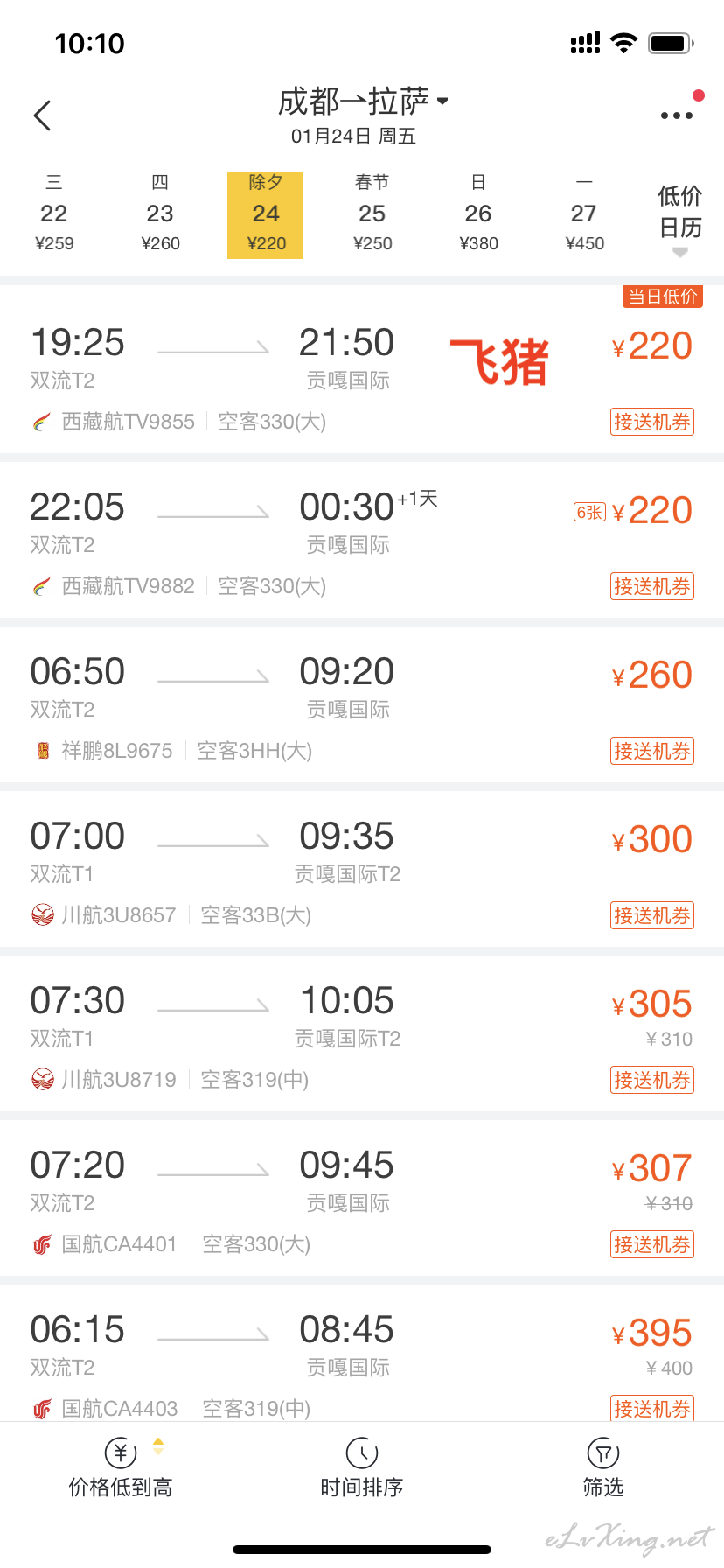Screen dimensions: 724x1568
Task: Sort by 价格低到高 price
Action: pos(121,1468)
